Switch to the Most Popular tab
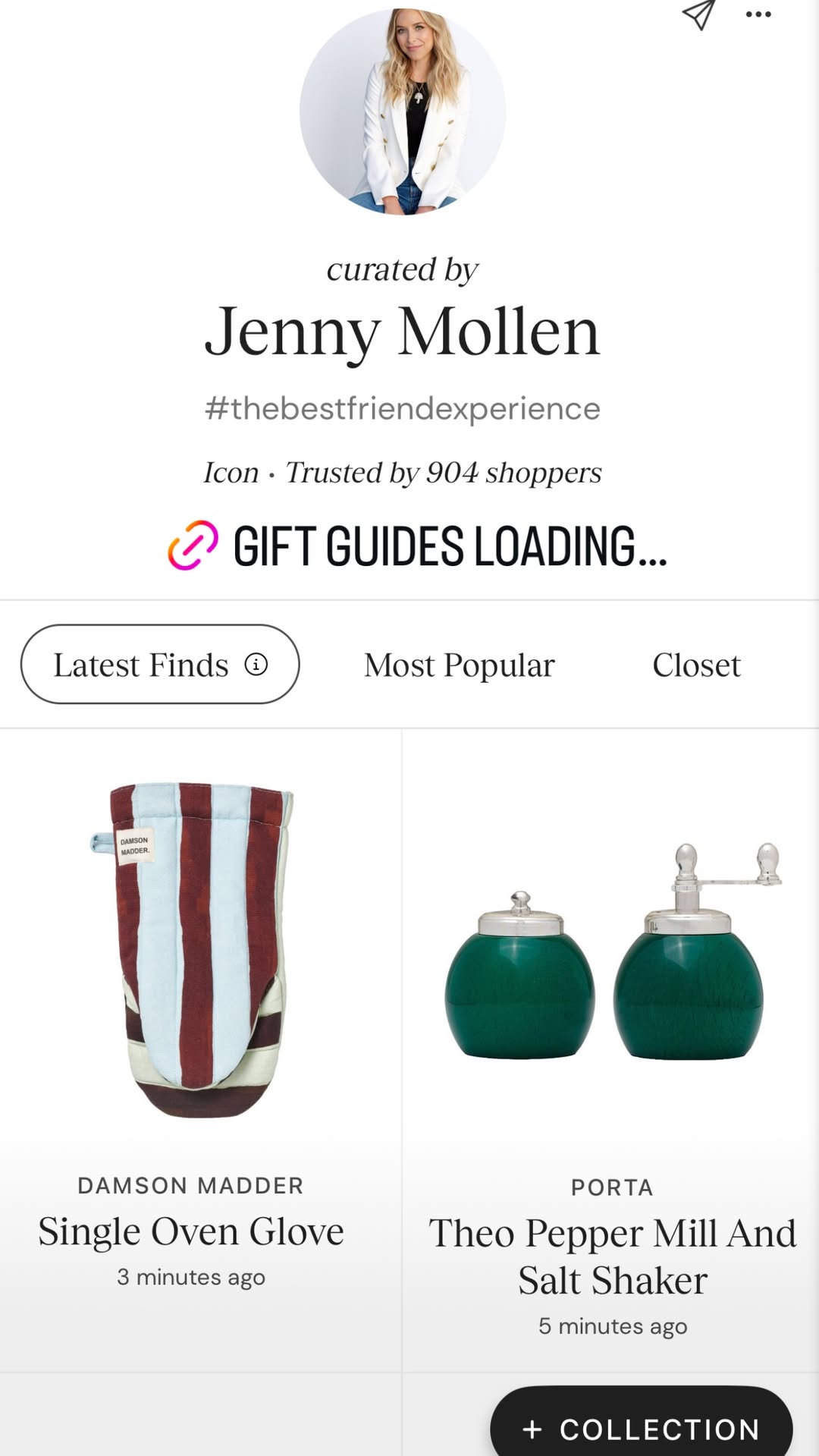This screenshot has height=1456, width=819. point(459,665)
